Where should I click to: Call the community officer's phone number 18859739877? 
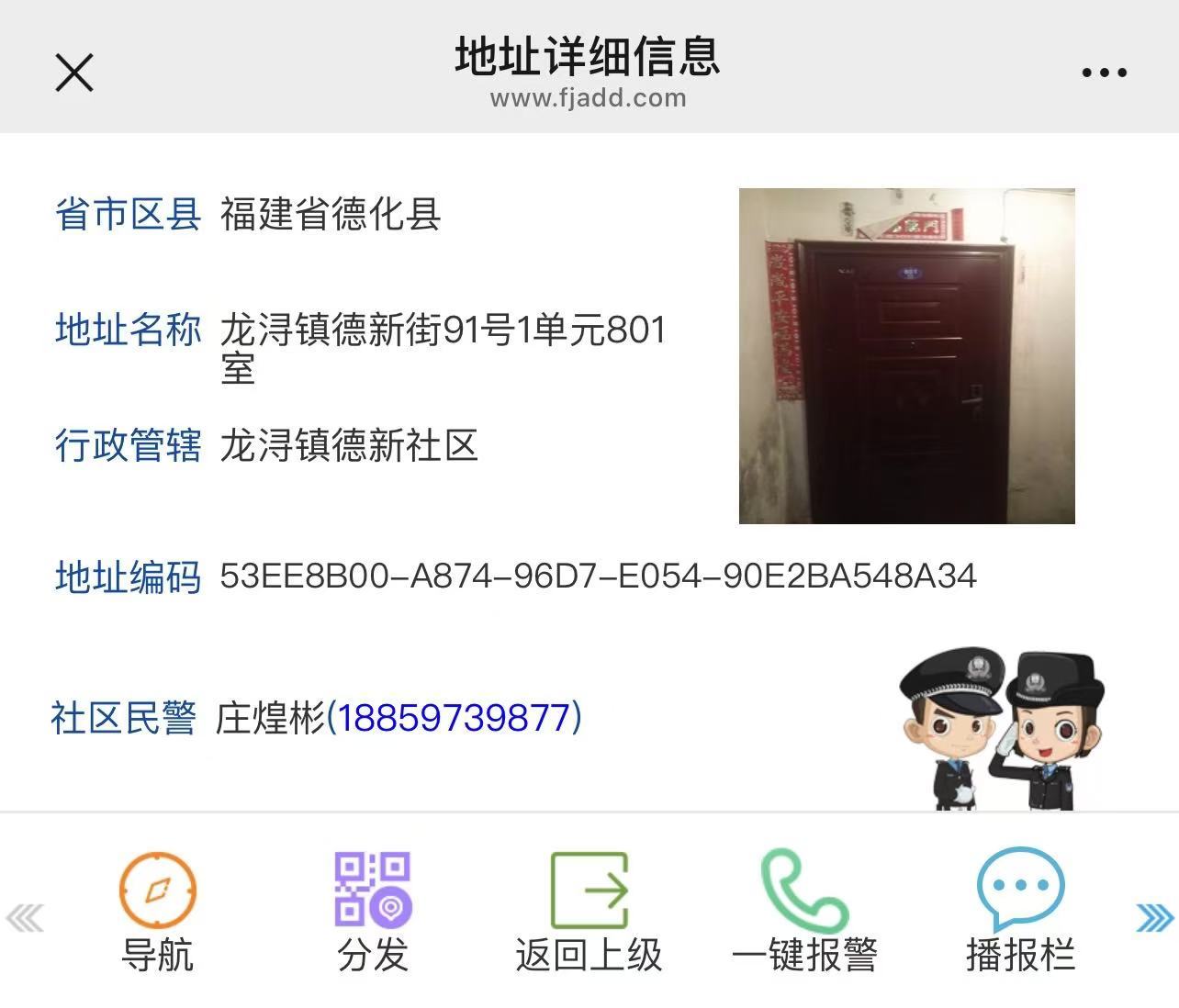pos(455,718)
